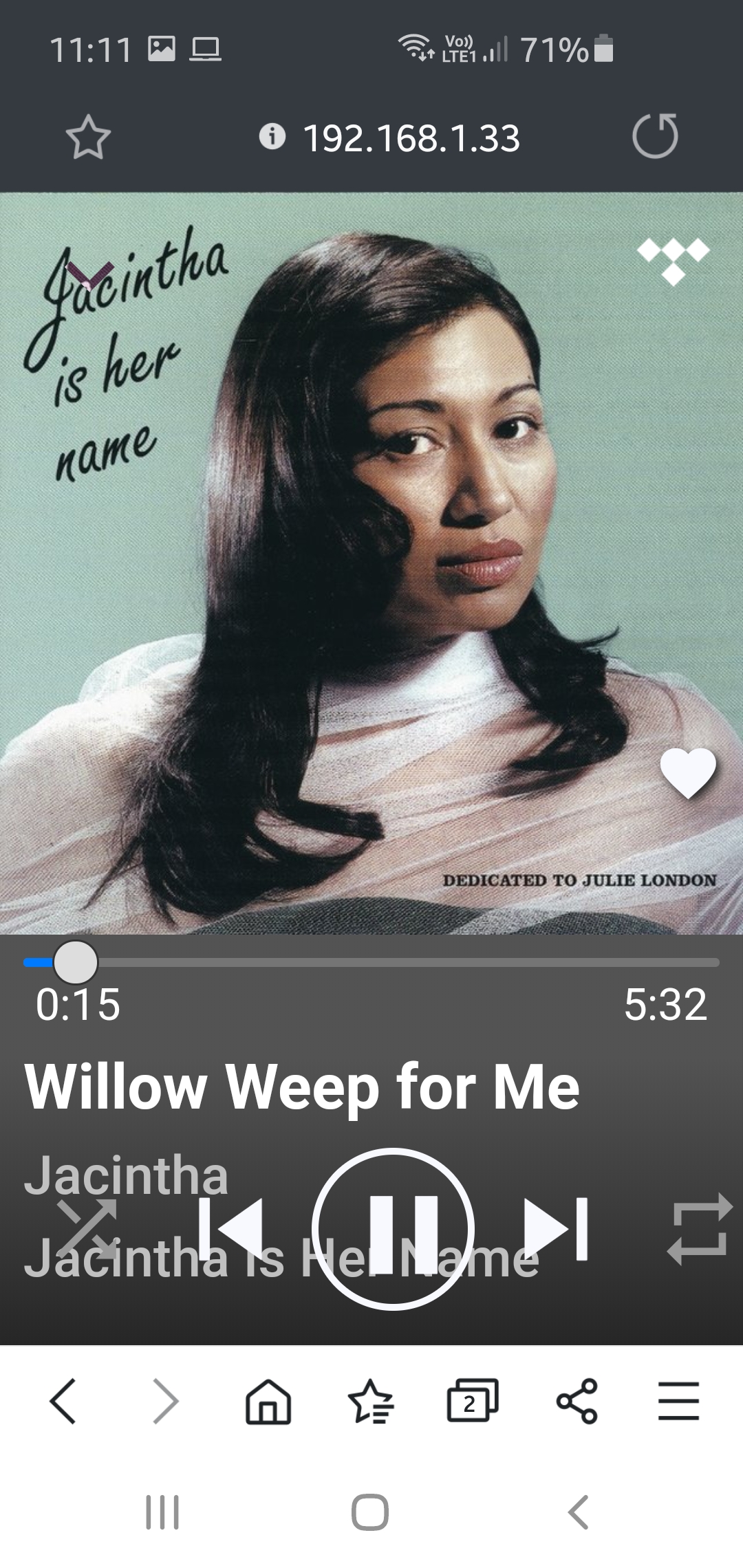Viewport: 743px width, 1568px height.
Task: Tap the playback progress slider
Action: click(371, 962)
